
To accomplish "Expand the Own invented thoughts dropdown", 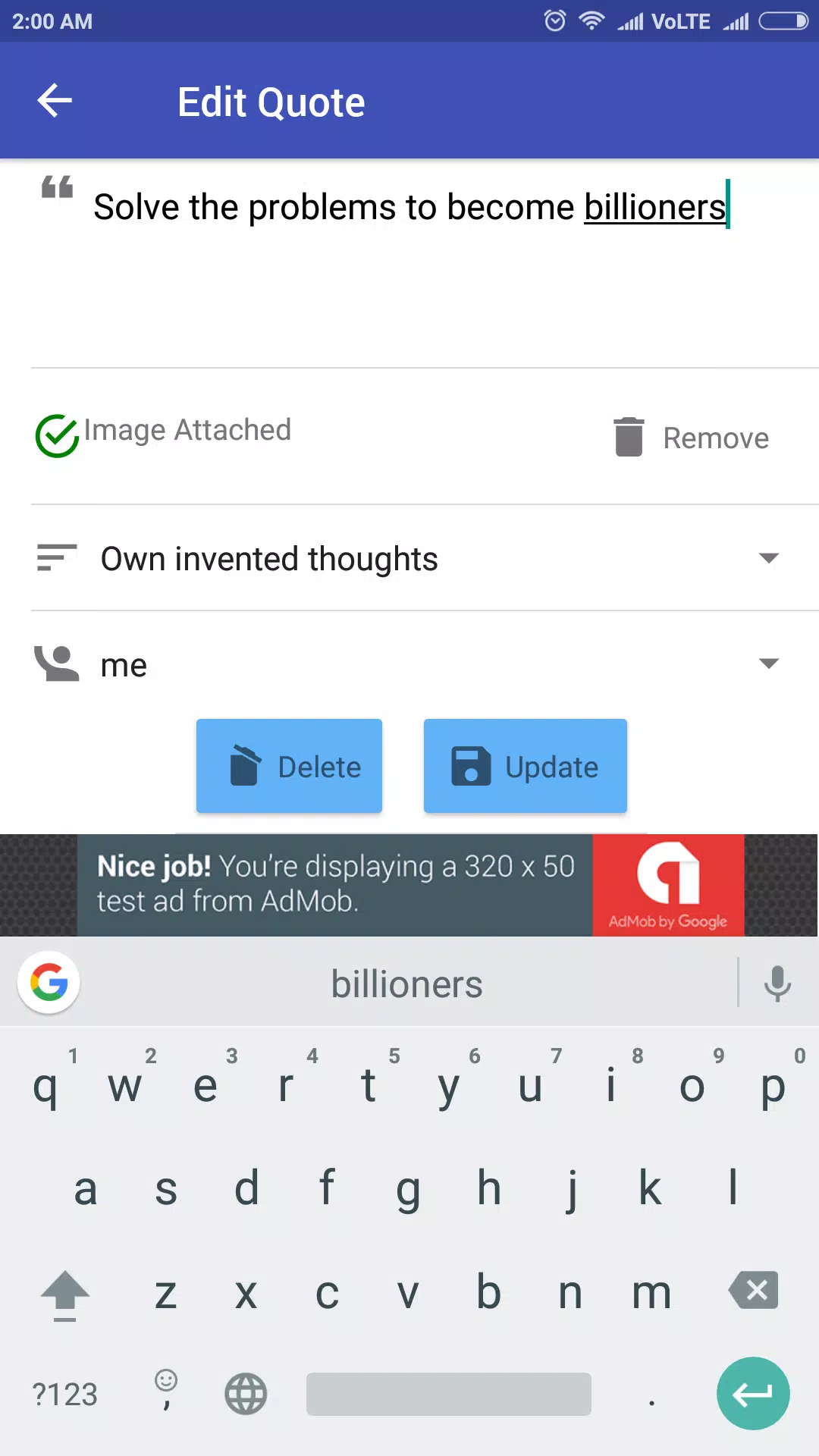I will [425, 558].
